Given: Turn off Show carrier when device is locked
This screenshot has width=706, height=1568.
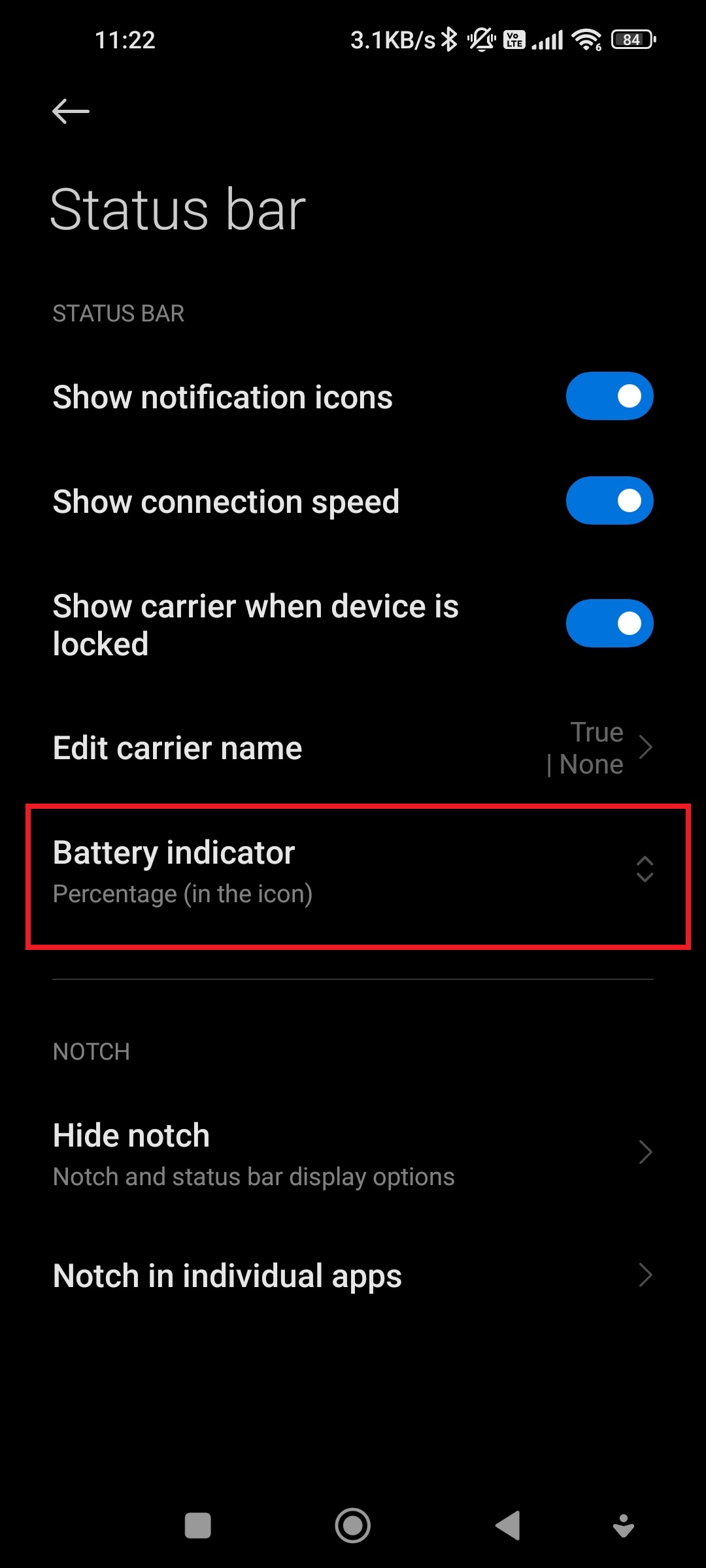Looking at the screenshot, I should click(609, 623).
